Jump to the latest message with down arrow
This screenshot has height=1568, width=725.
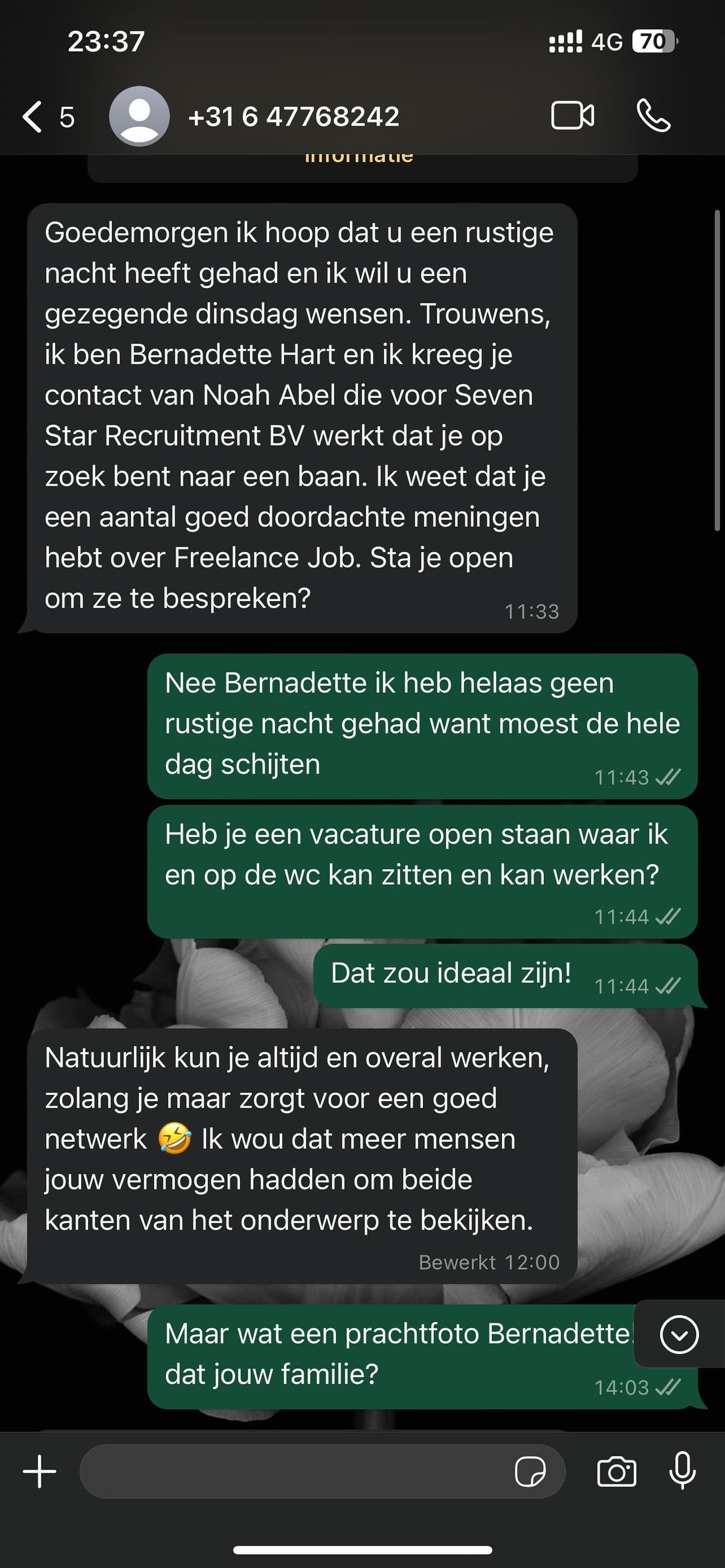pos(678,1334)
